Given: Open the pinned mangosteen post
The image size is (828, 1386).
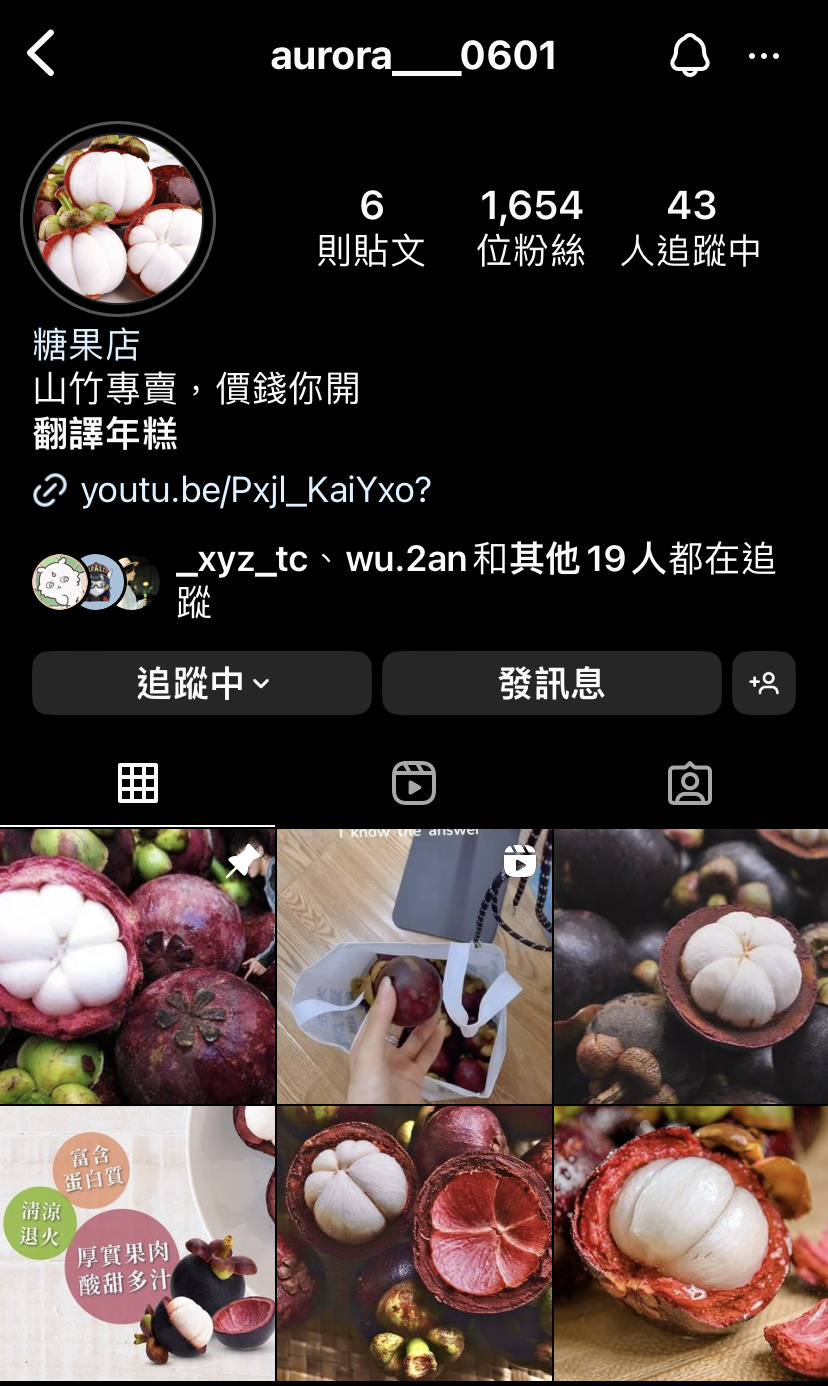Looking at the screenshot, I should click(137, 966).
